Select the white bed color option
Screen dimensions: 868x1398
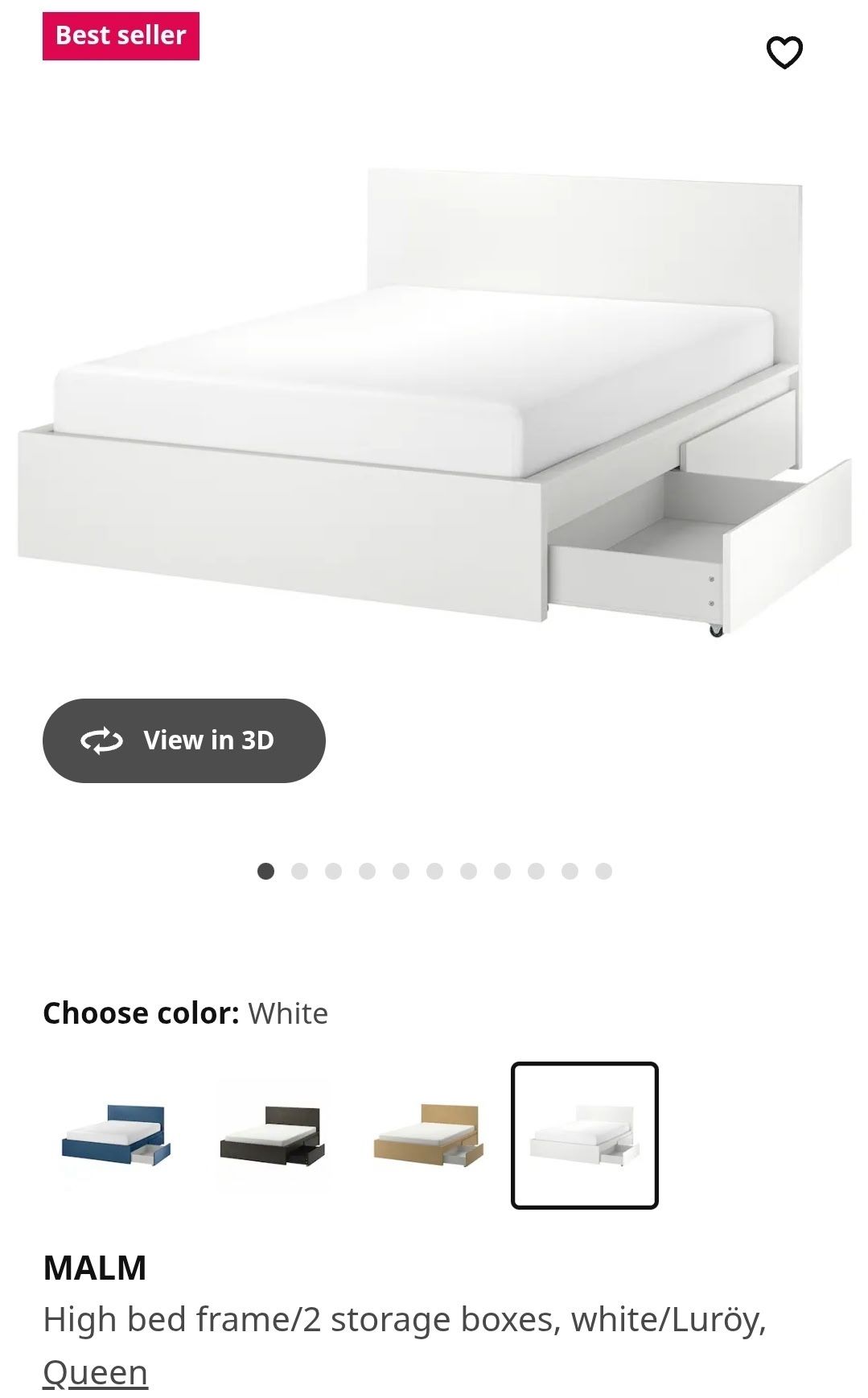coord(585,1135)
